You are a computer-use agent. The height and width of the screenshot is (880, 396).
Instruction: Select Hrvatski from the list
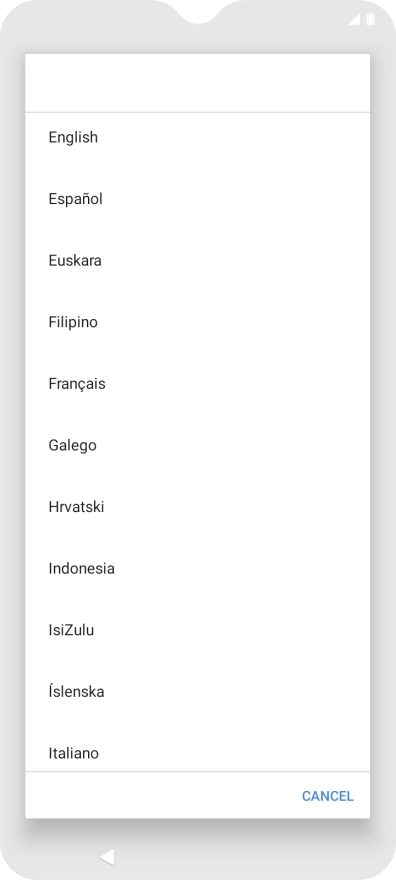(197, 507)
